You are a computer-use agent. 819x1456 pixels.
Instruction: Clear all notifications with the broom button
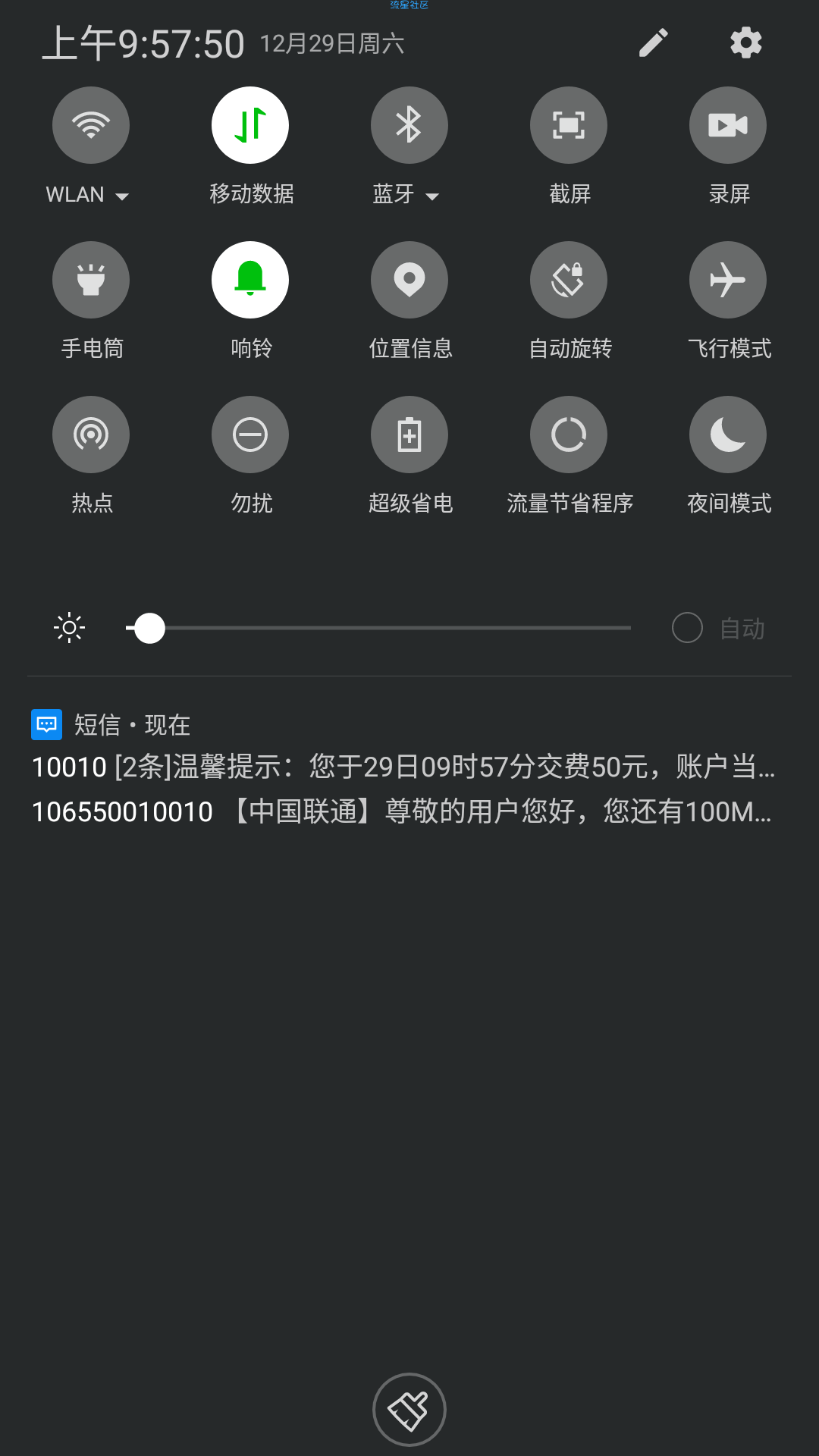coord(409,1410)
